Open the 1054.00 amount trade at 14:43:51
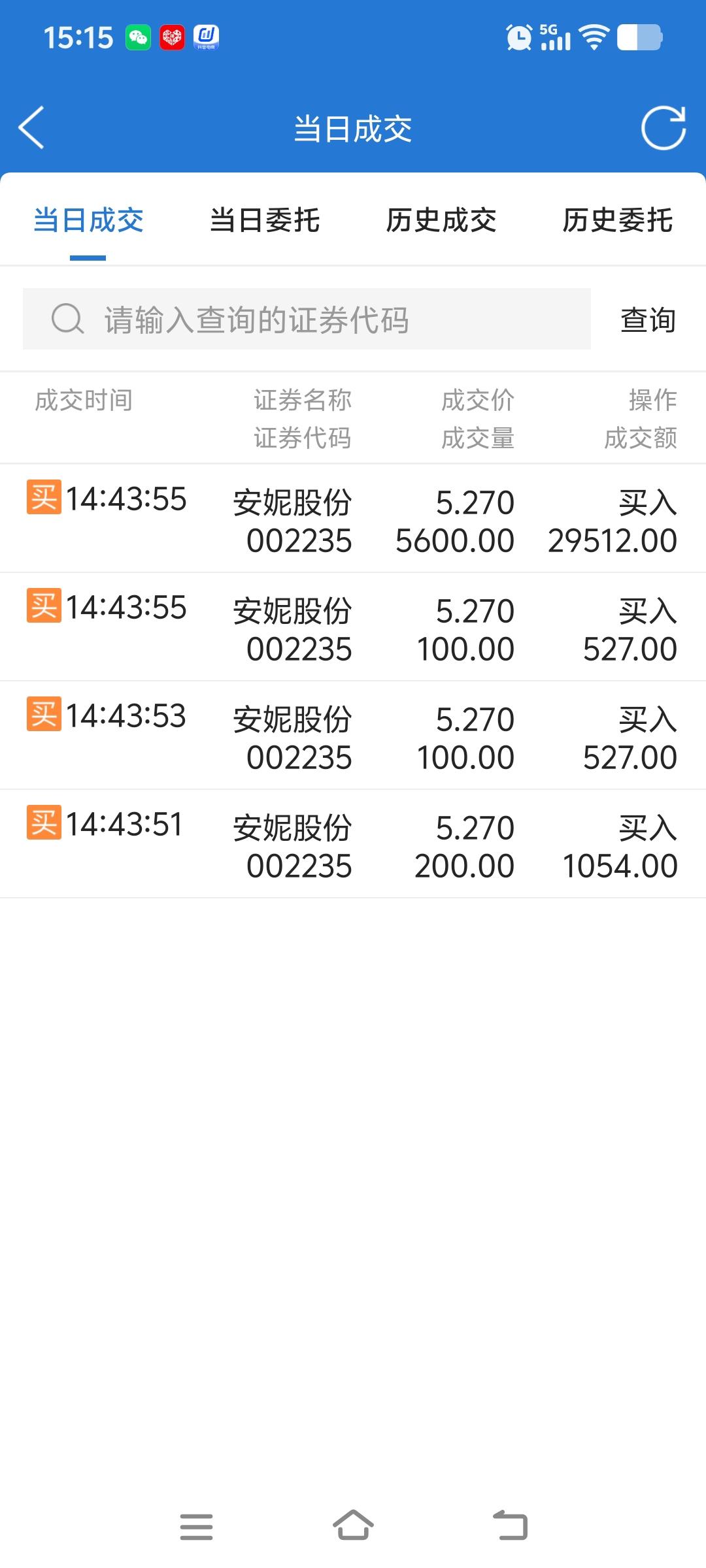The image size is (706, 1568). pos(353,844)
